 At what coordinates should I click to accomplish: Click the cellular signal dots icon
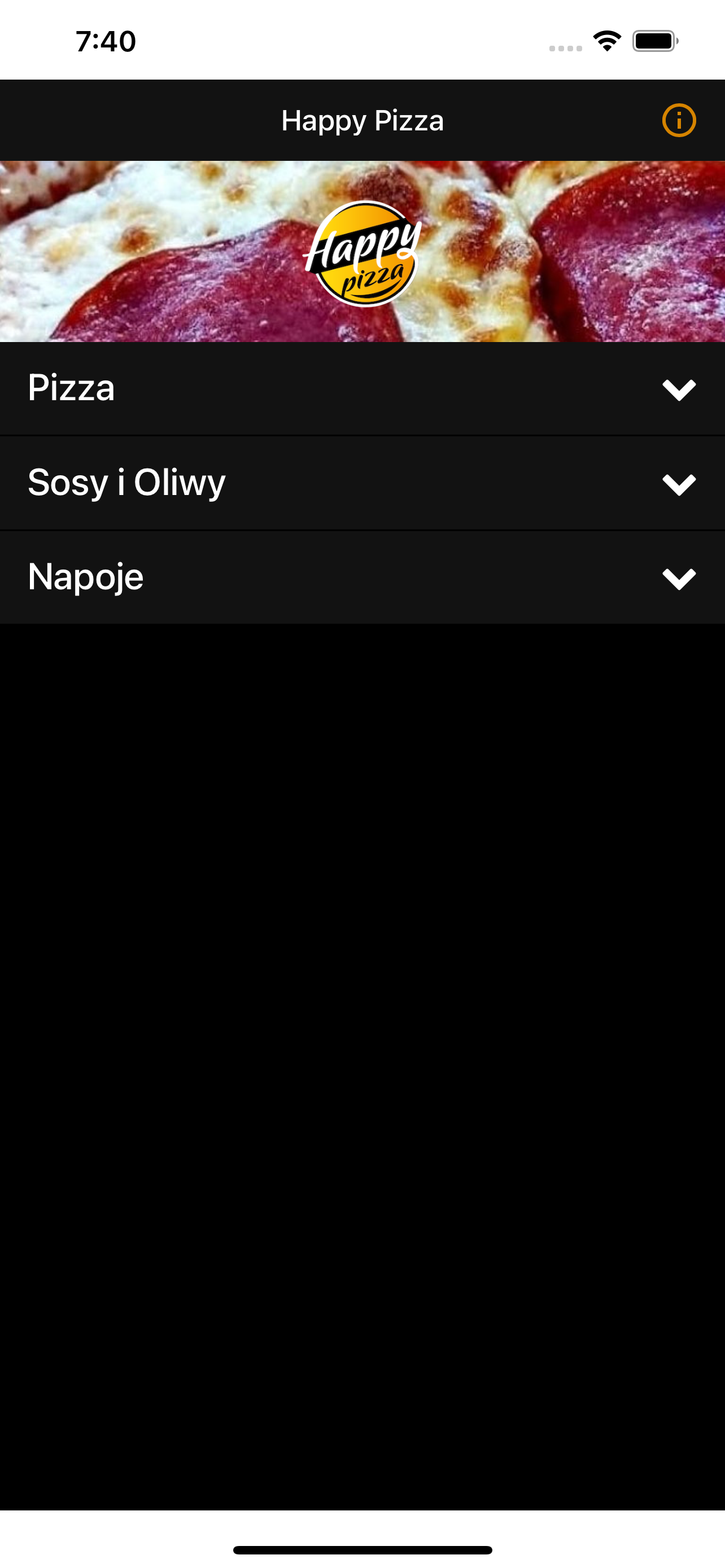coord(566,42)
